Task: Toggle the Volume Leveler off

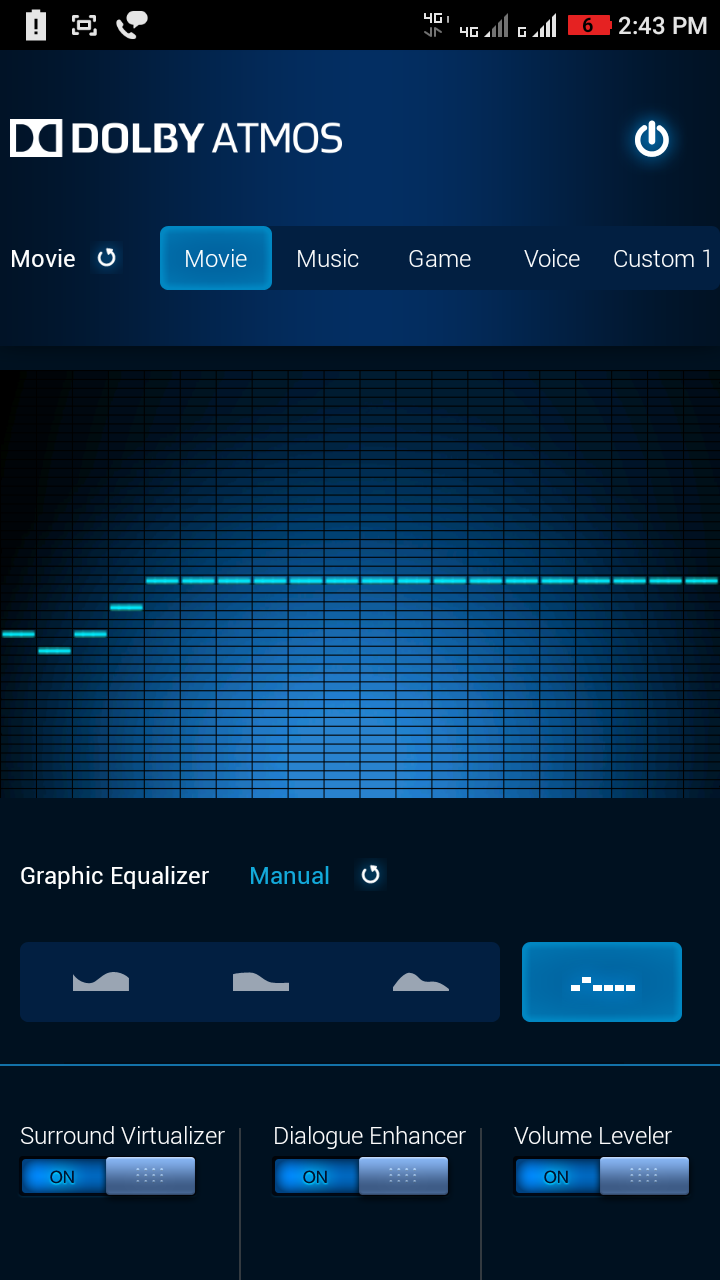Action: point(602,1176)
